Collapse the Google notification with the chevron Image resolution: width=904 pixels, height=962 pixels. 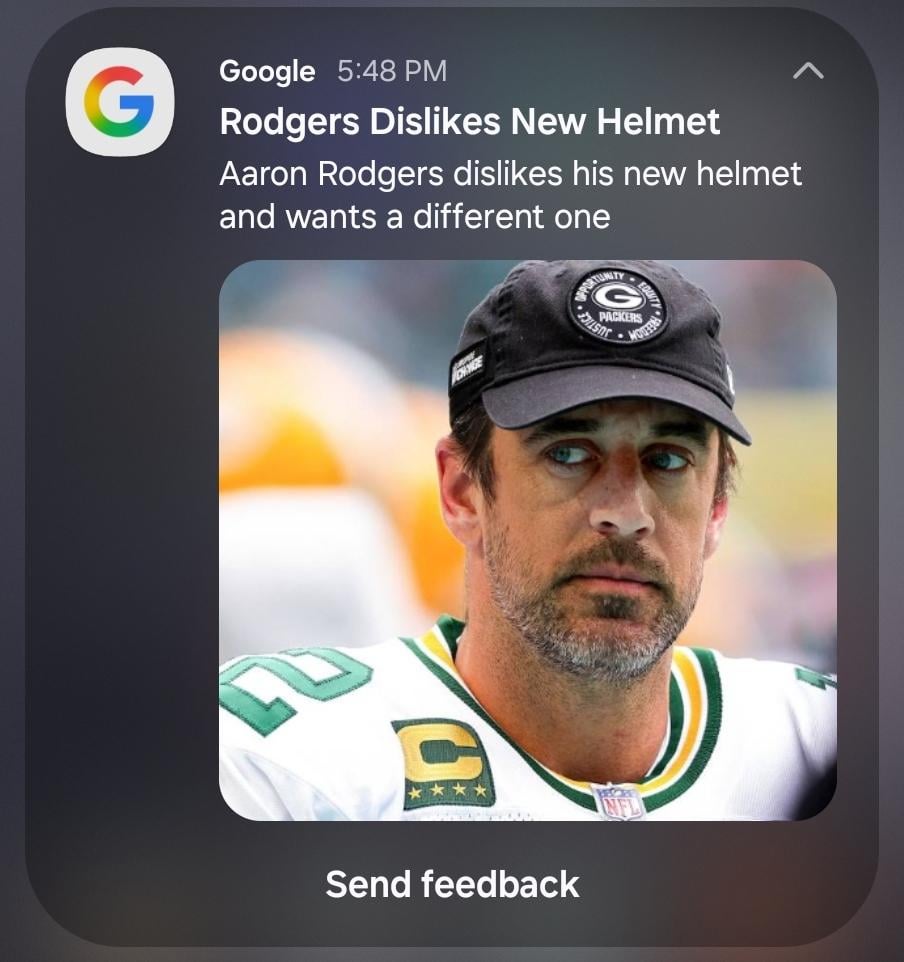pos(808,71)
